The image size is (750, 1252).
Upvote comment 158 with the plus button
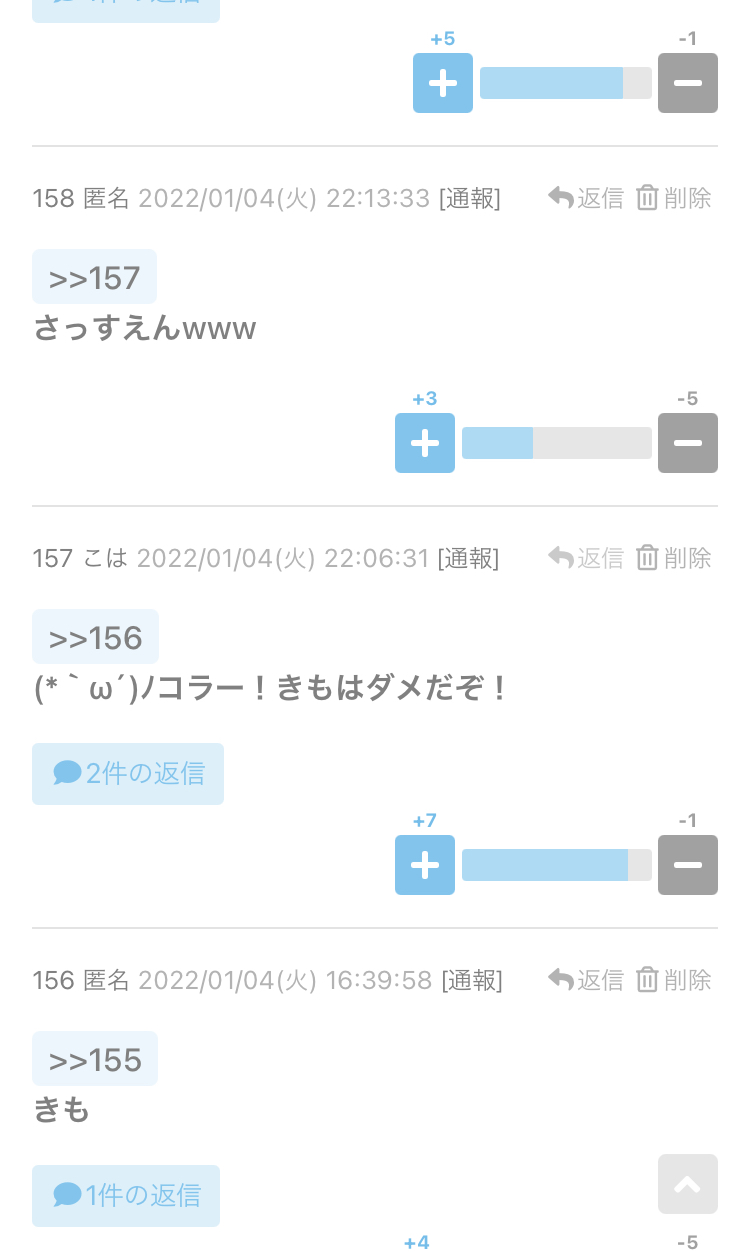[425, 443]
